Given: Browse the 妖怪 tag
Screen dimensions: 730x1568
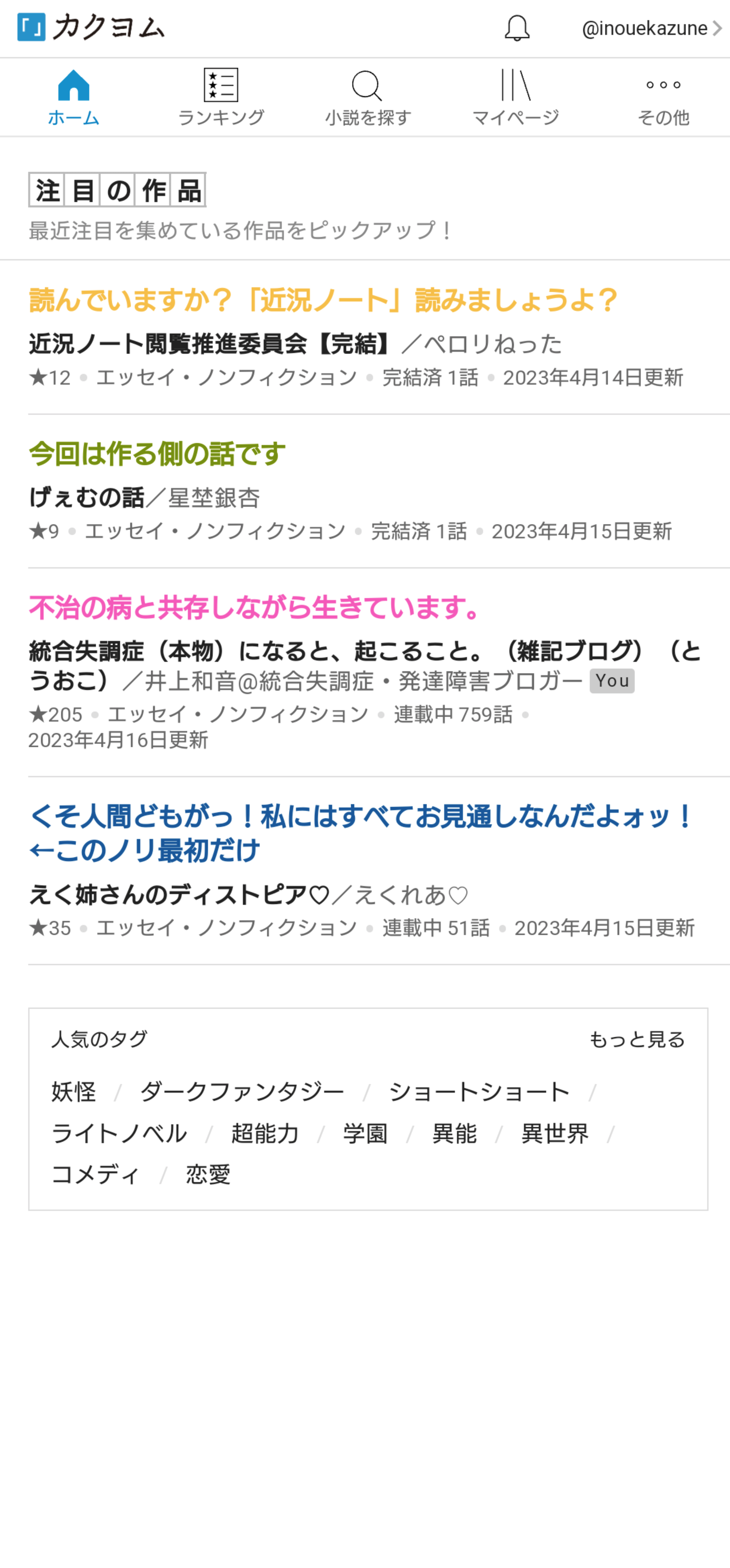Looking at the screenshot, I should [x=74, y=1092].
